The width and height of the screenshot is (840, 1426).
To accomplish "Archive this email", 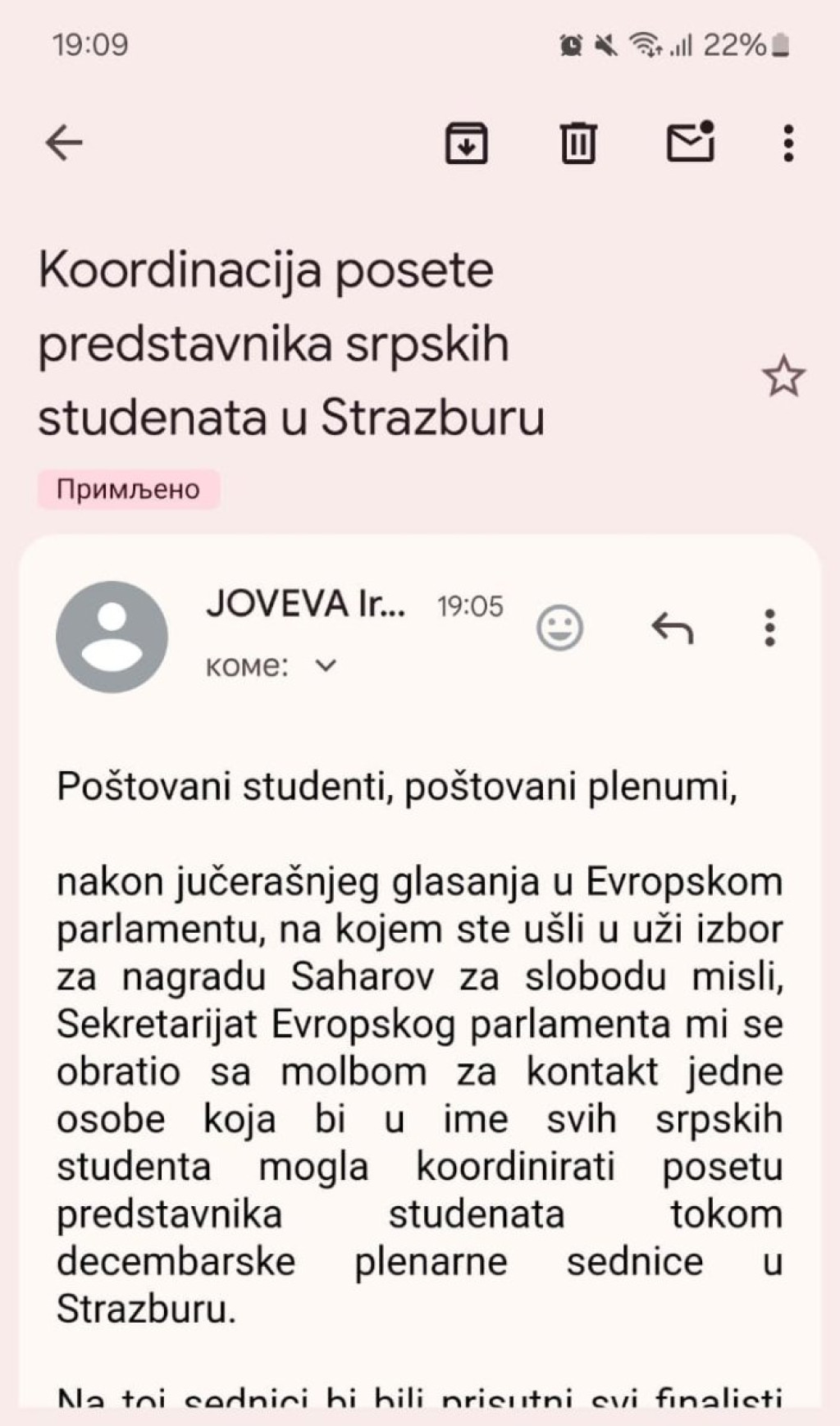I will [x=466, y=143].
